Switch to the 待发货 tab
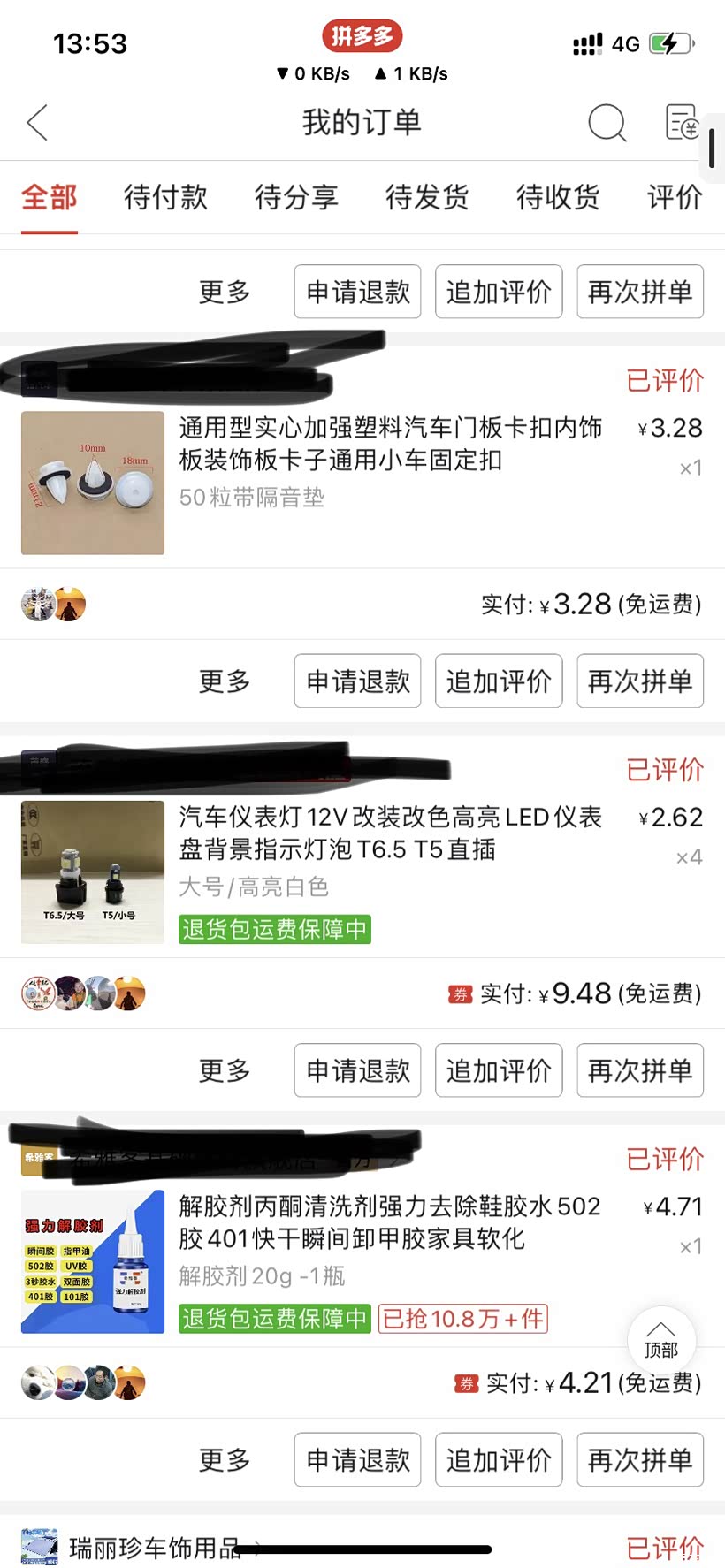 pos(427,197)
